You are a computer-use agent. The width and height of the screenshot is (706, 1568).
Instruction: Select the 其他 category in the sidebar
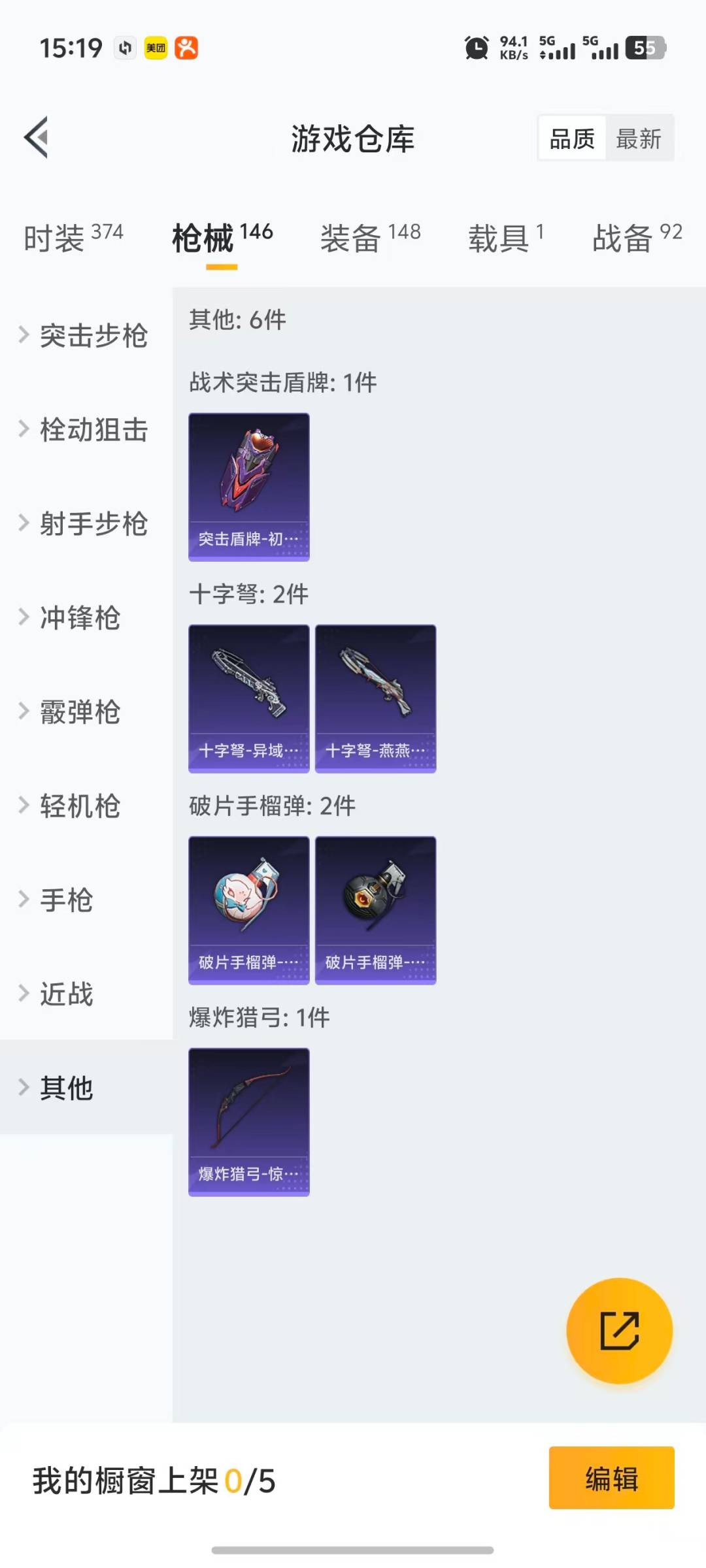tap(65, 1087)
